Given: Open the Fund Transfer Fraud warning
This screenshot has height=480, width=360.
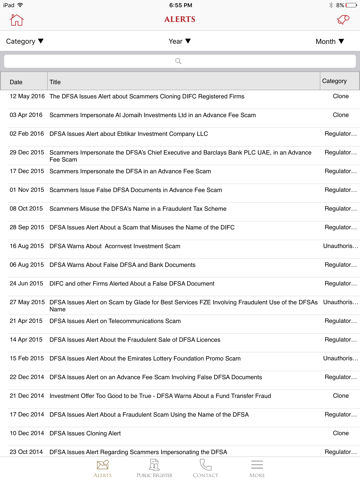Looking at the screenshot, I should 180,396.
